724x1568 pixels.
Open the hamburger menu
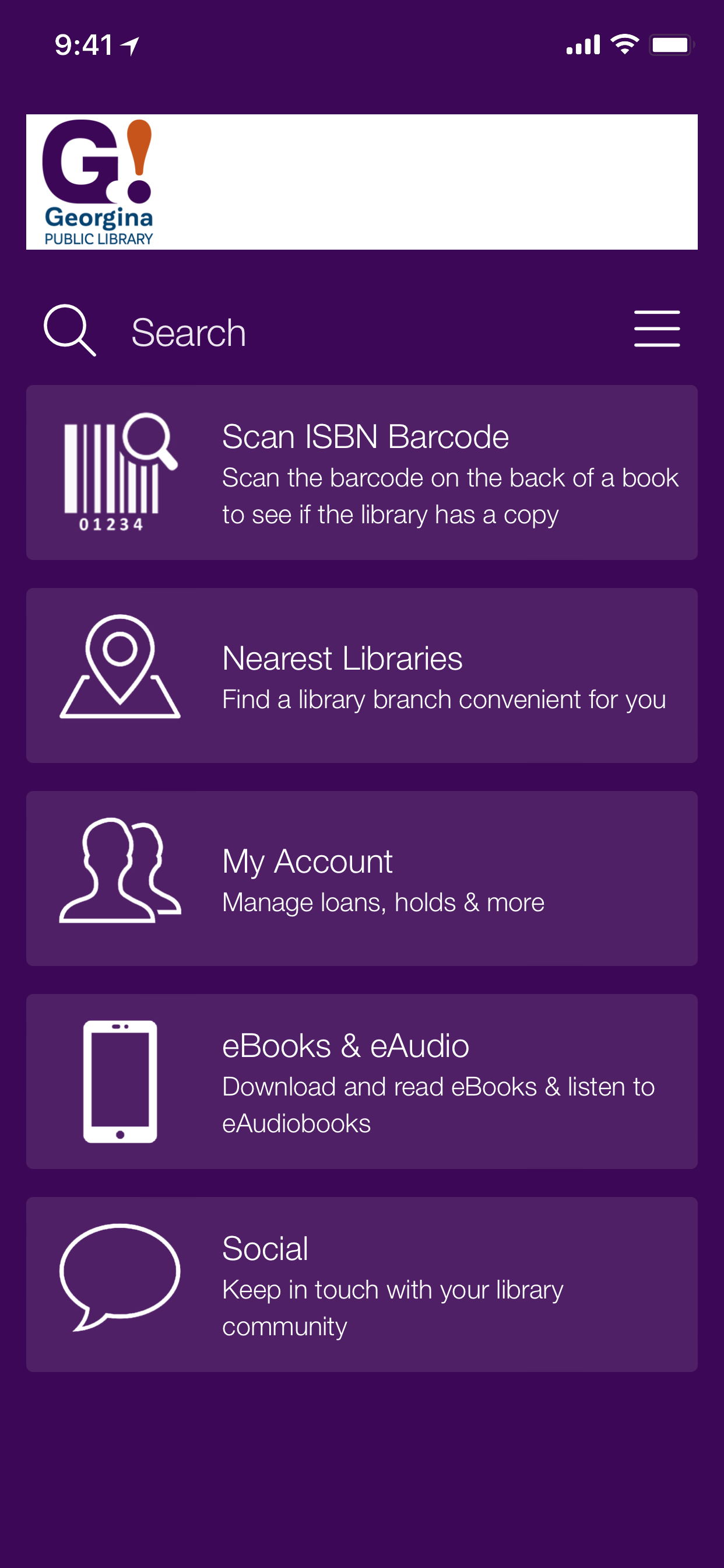(x=656, y=330)
